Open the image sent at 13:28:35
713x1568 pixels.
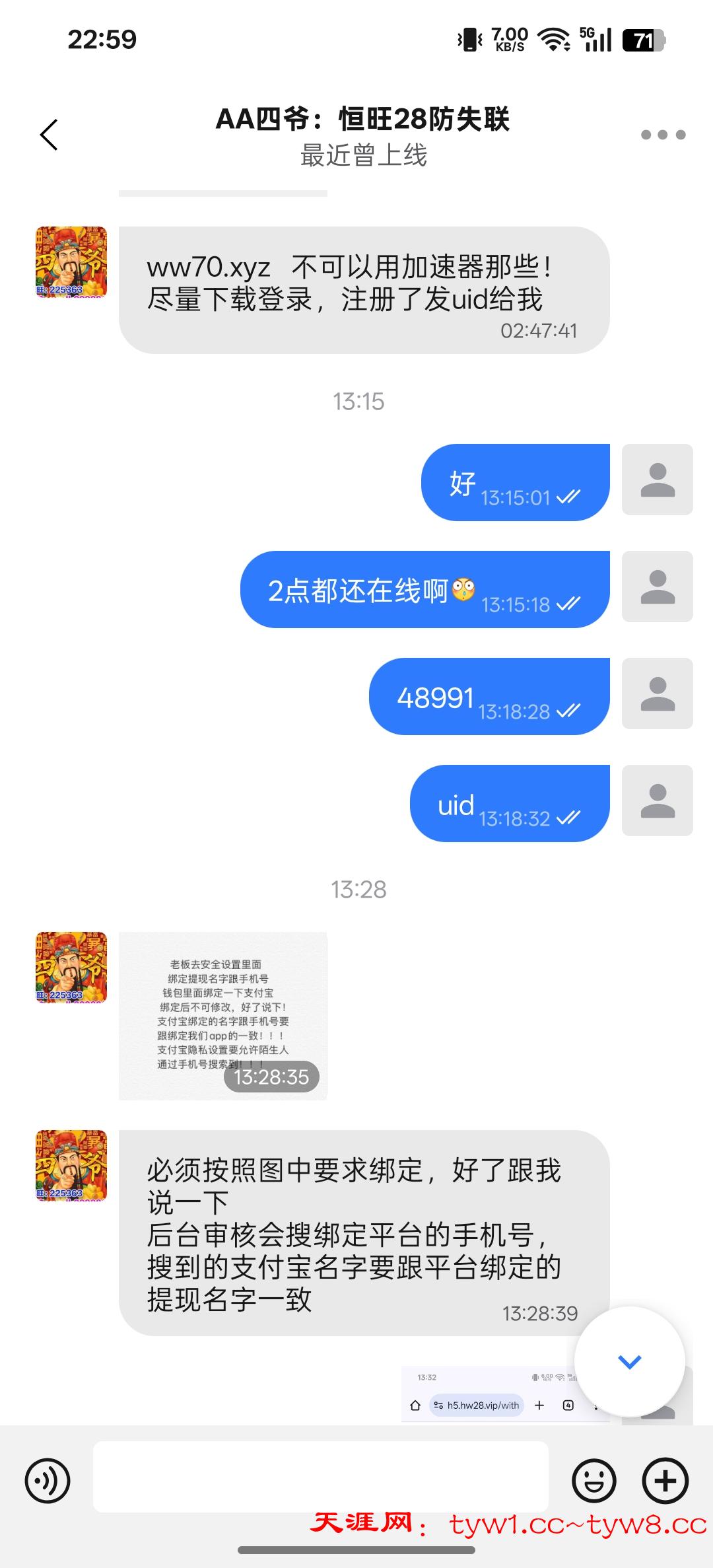pos(223,1016)
